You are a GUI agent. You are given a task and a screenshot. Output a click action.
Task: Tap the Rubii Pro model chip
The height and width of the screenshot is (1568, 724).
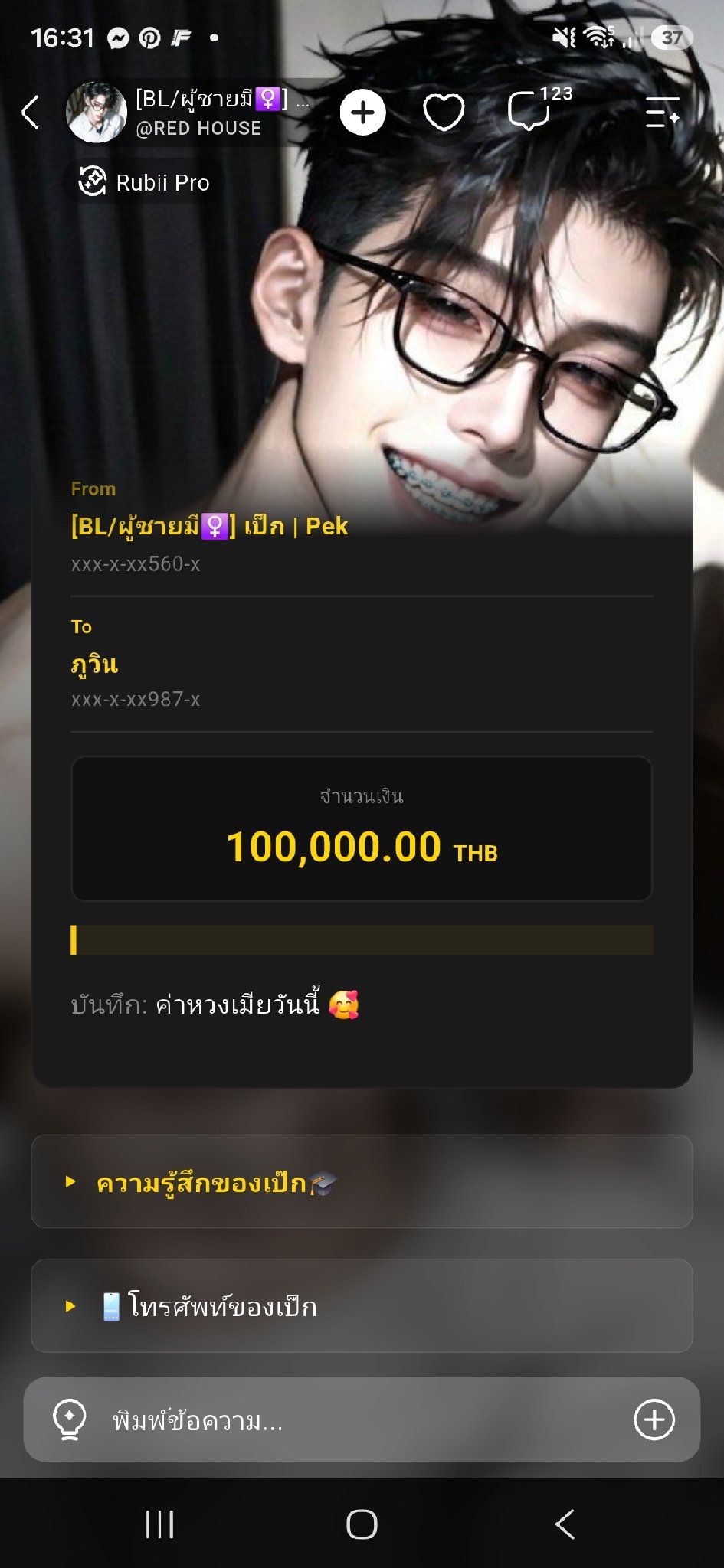144,182
